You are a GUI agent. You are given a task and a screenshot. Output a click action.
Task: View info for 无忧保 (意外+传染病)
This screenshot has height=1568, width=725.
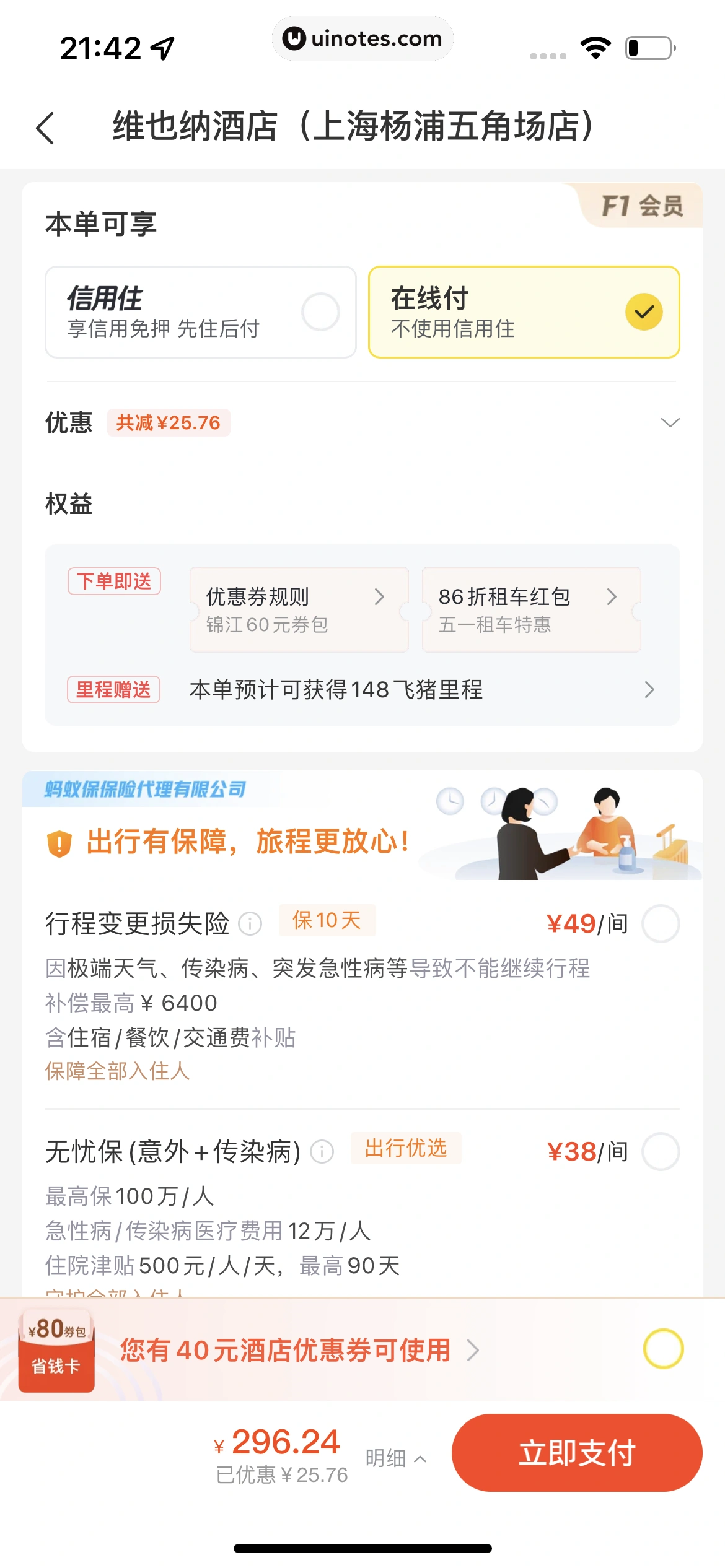tap(322, 1152)
